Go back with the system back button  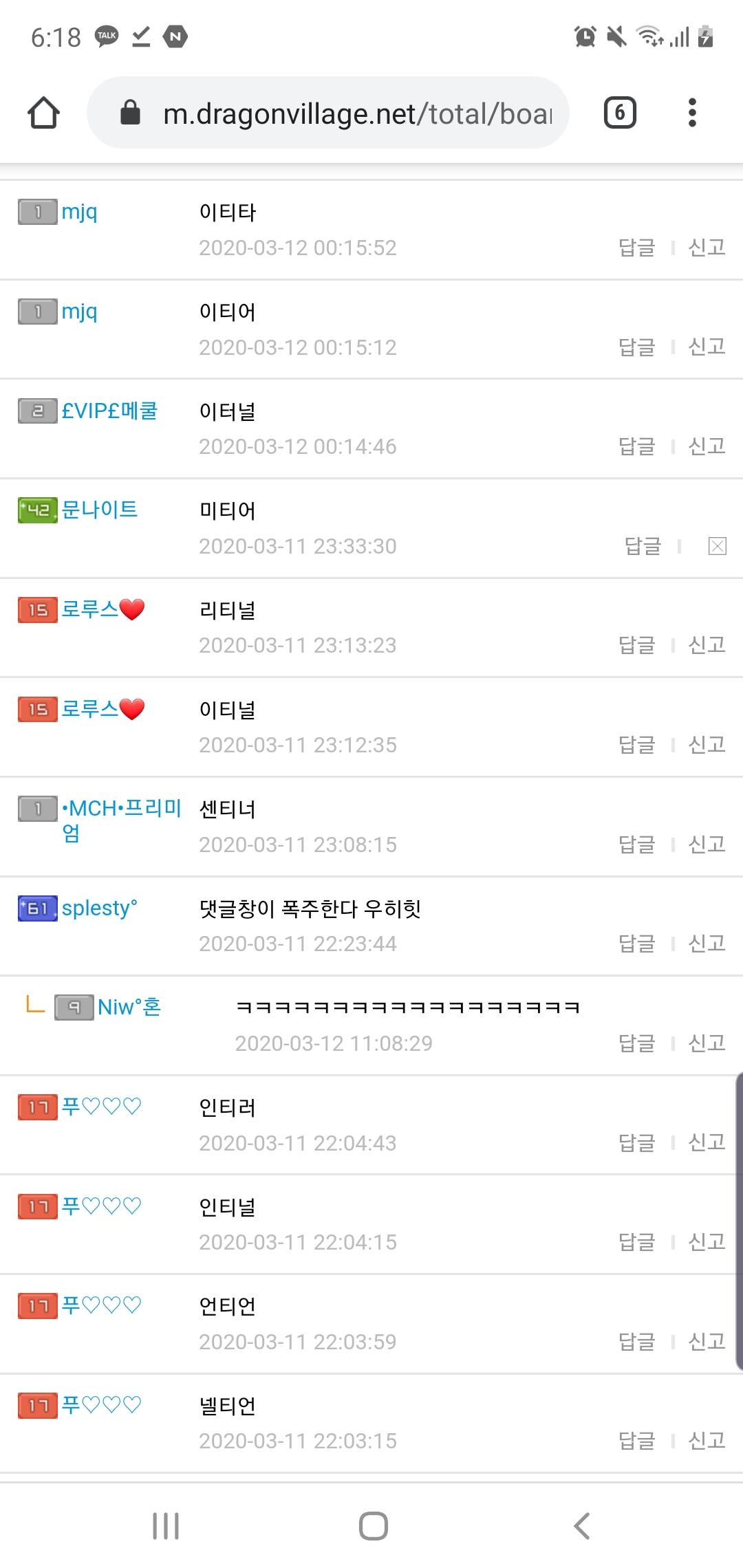(582, 1525)
